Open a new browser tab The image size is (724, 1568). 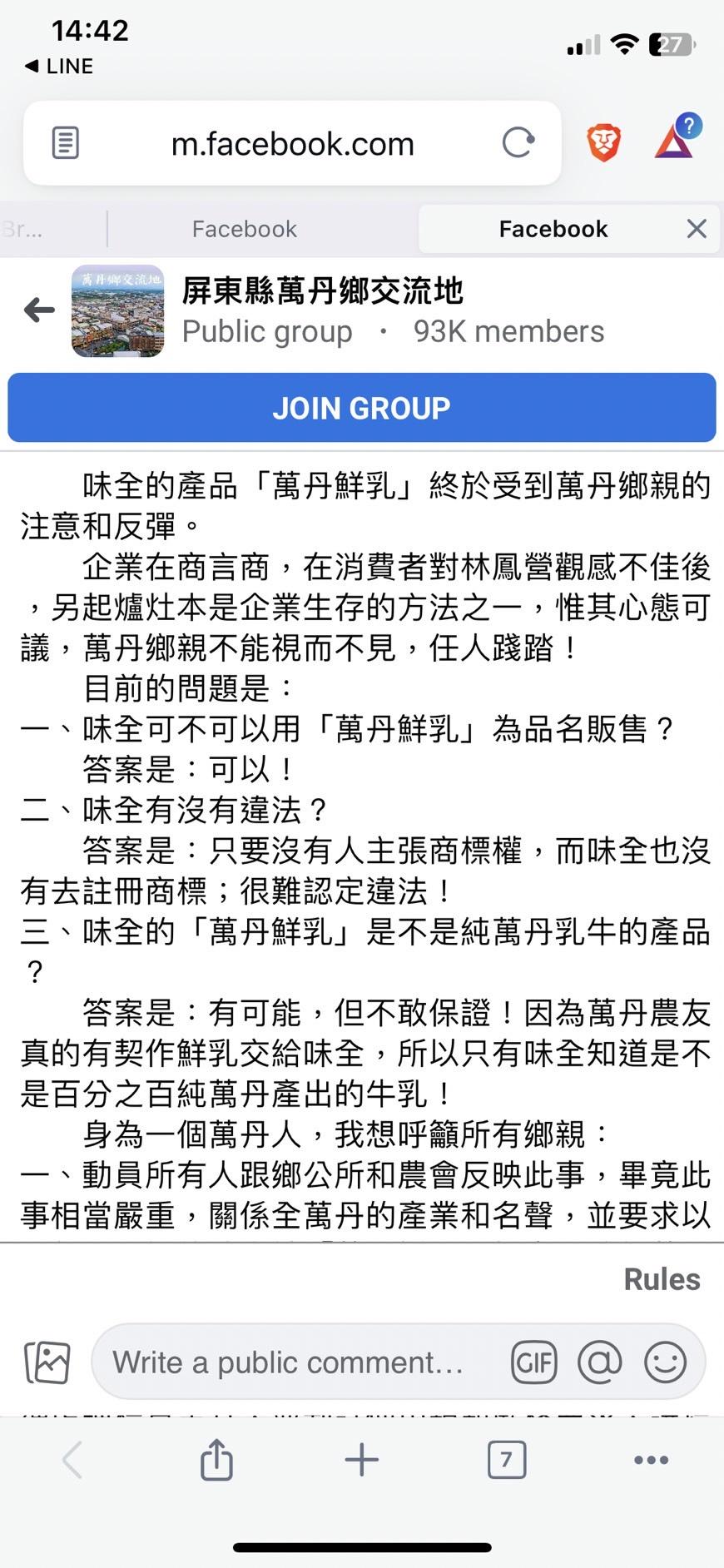click(361, 1460)
